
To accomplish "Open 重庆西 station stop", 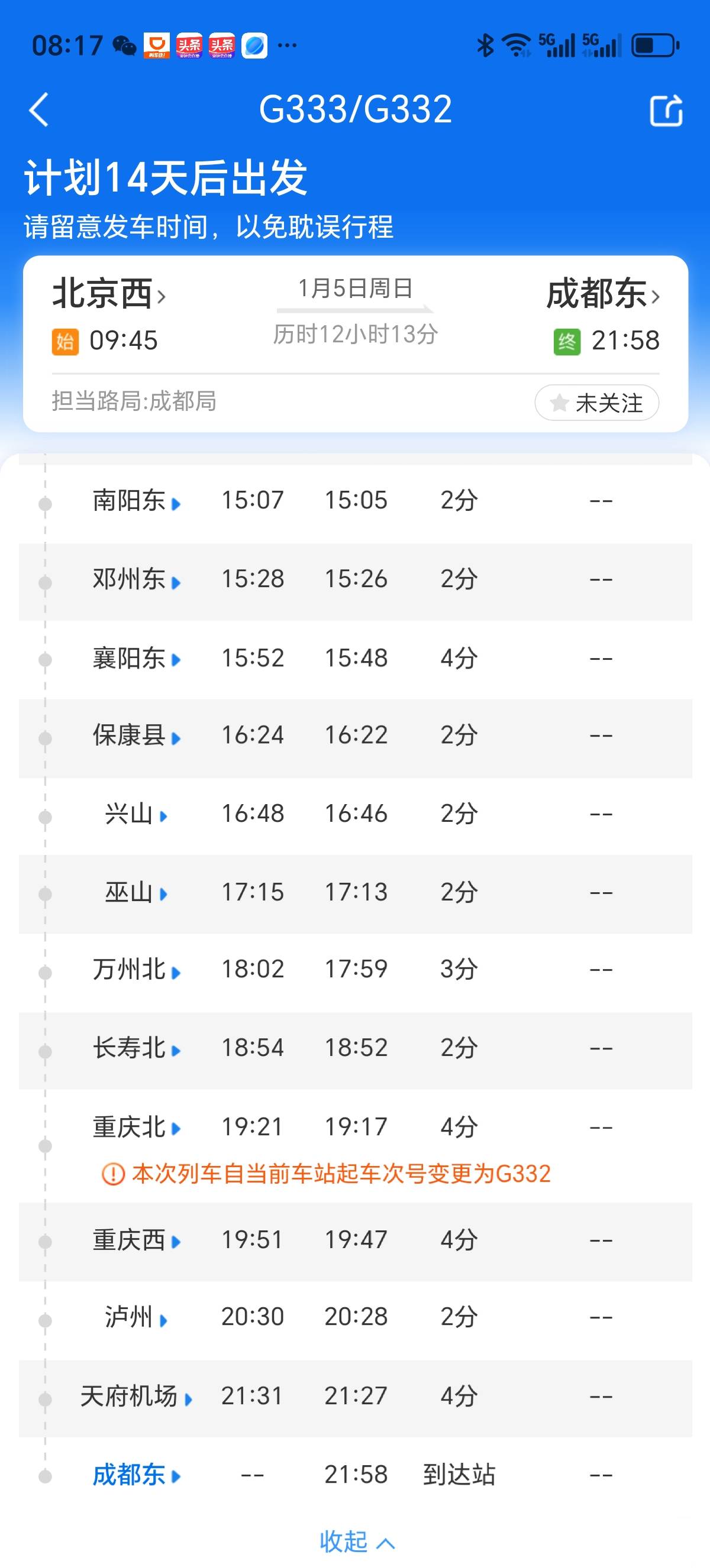I will 136,1240.
